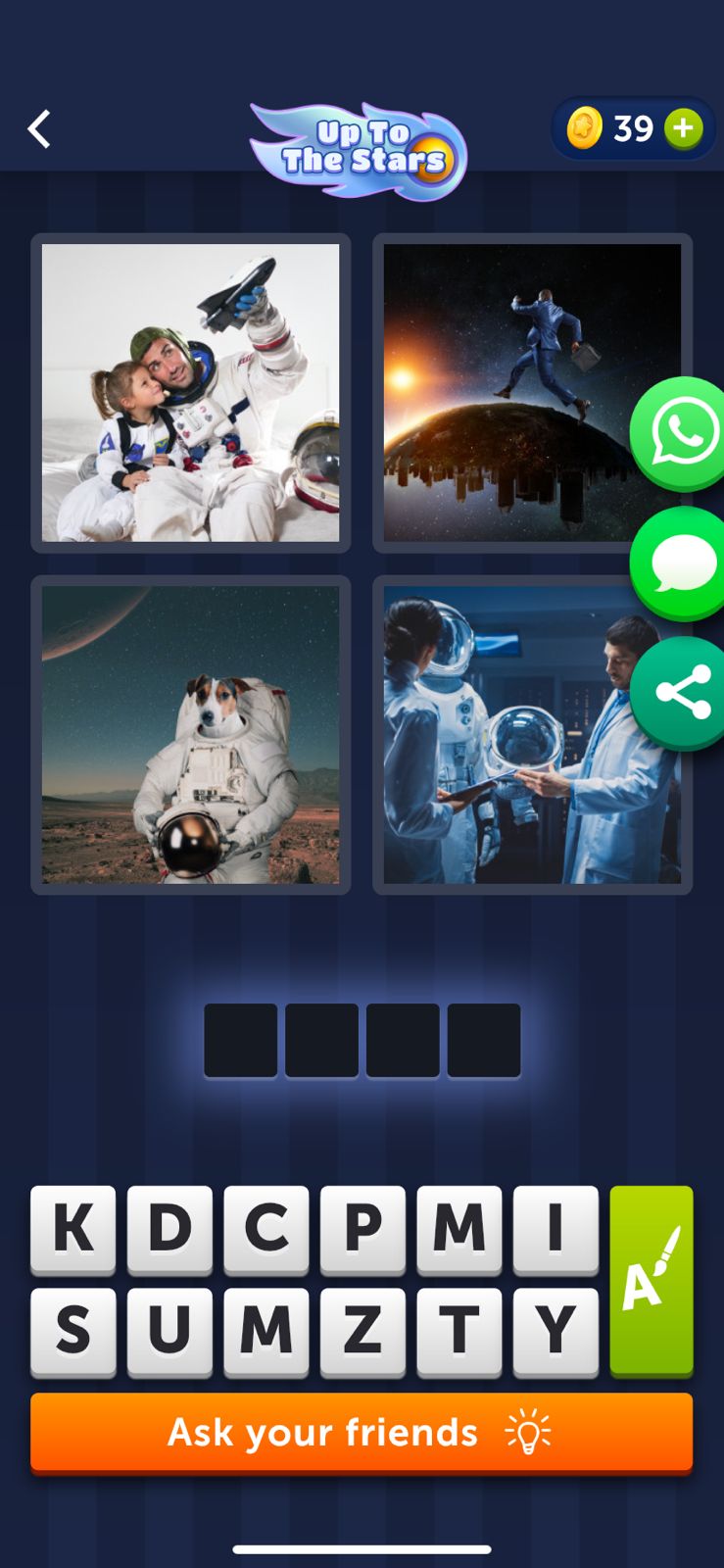Viewport: 724px width, 1568px height.
Task: Pick the letter Y tile
Action: (x=555, y=1330)
